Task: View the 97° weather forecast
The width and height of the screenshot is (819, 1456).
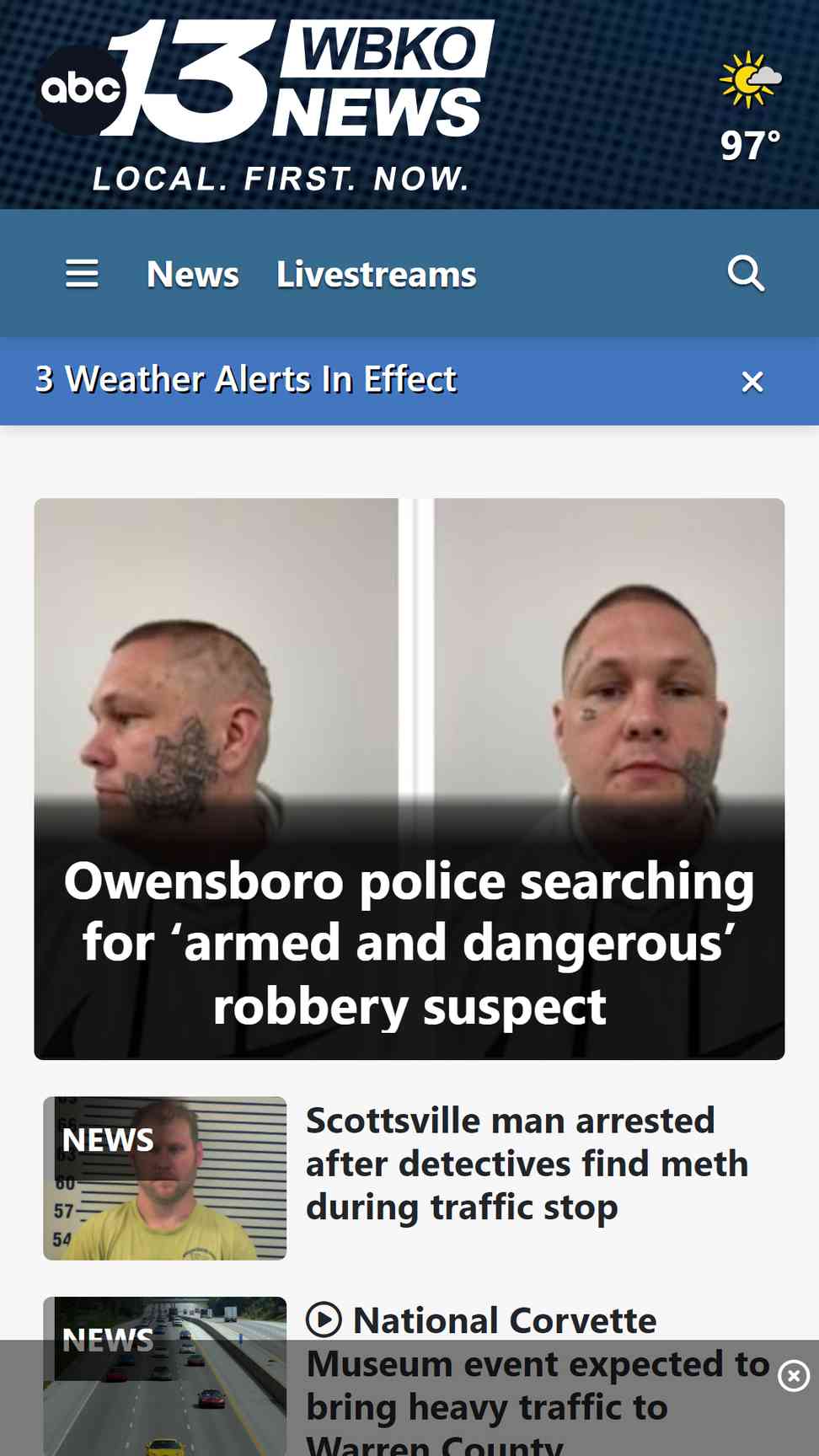Action: [x=749, y=110]
